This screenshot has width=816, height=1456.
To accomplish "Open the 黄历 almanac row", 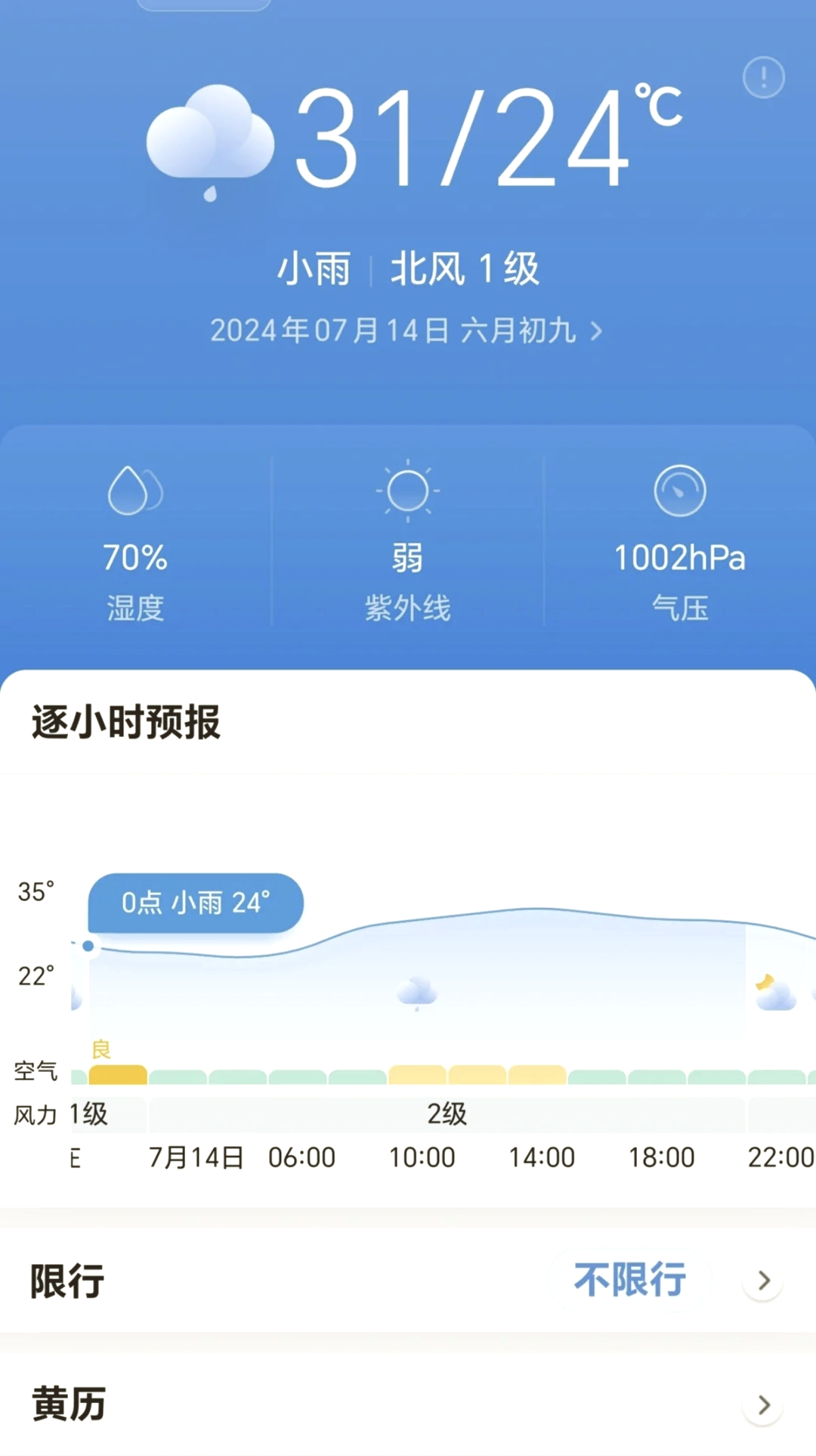I will point(408,1405).
